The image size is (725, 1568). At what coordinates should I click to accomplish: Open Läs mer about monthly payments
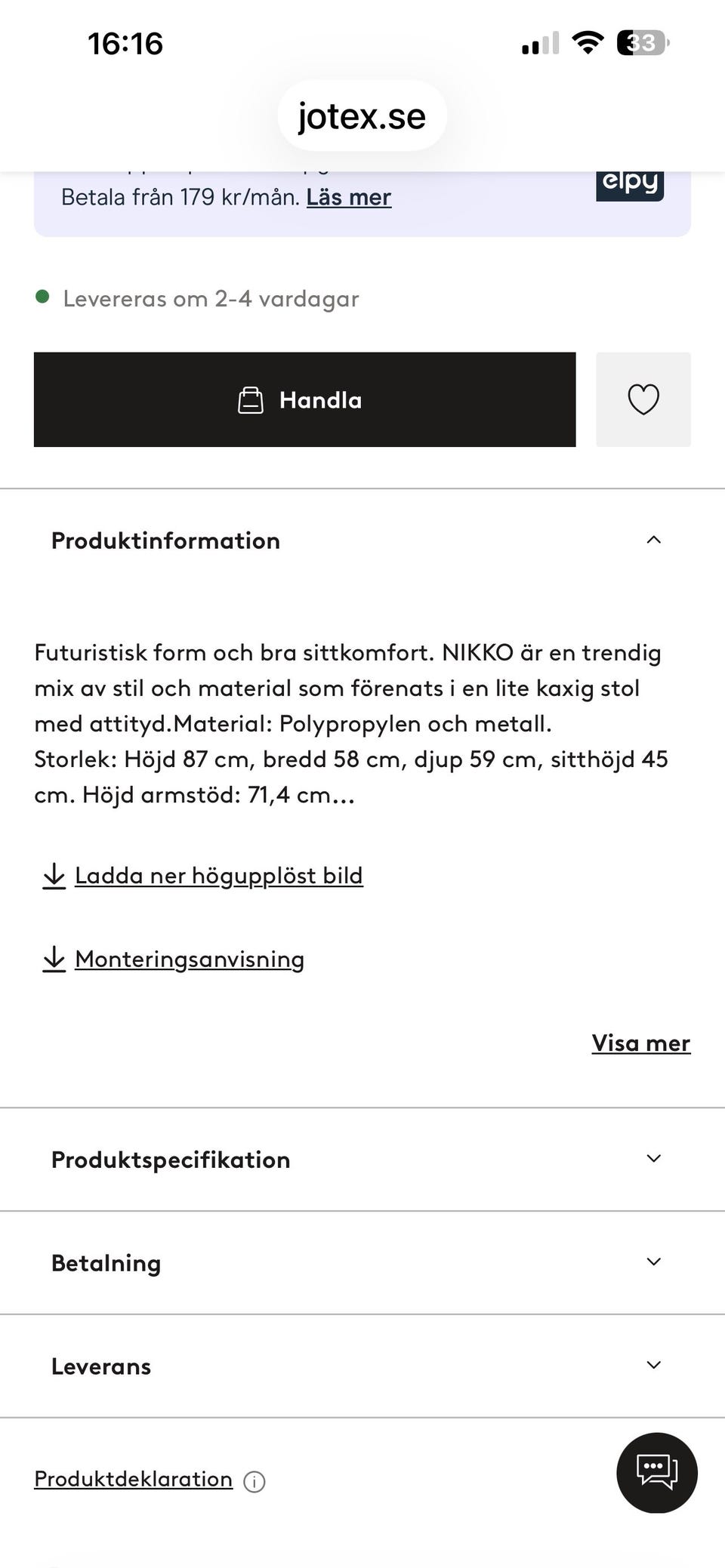348,196
